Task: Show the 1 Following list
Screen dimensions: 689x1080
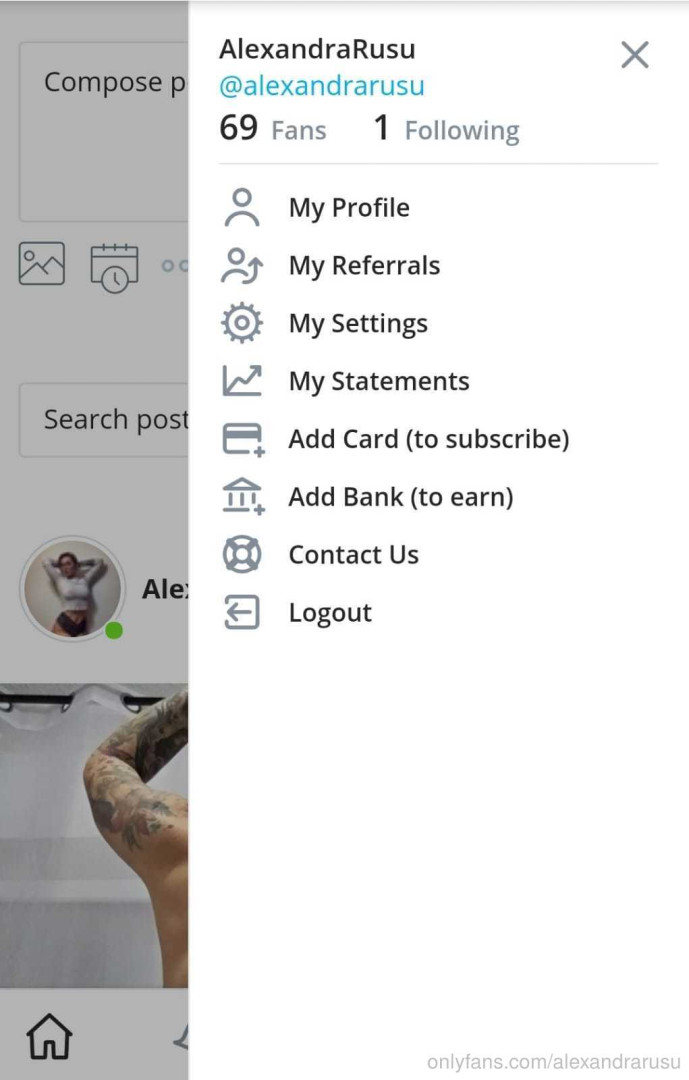Action: [446, 130]
